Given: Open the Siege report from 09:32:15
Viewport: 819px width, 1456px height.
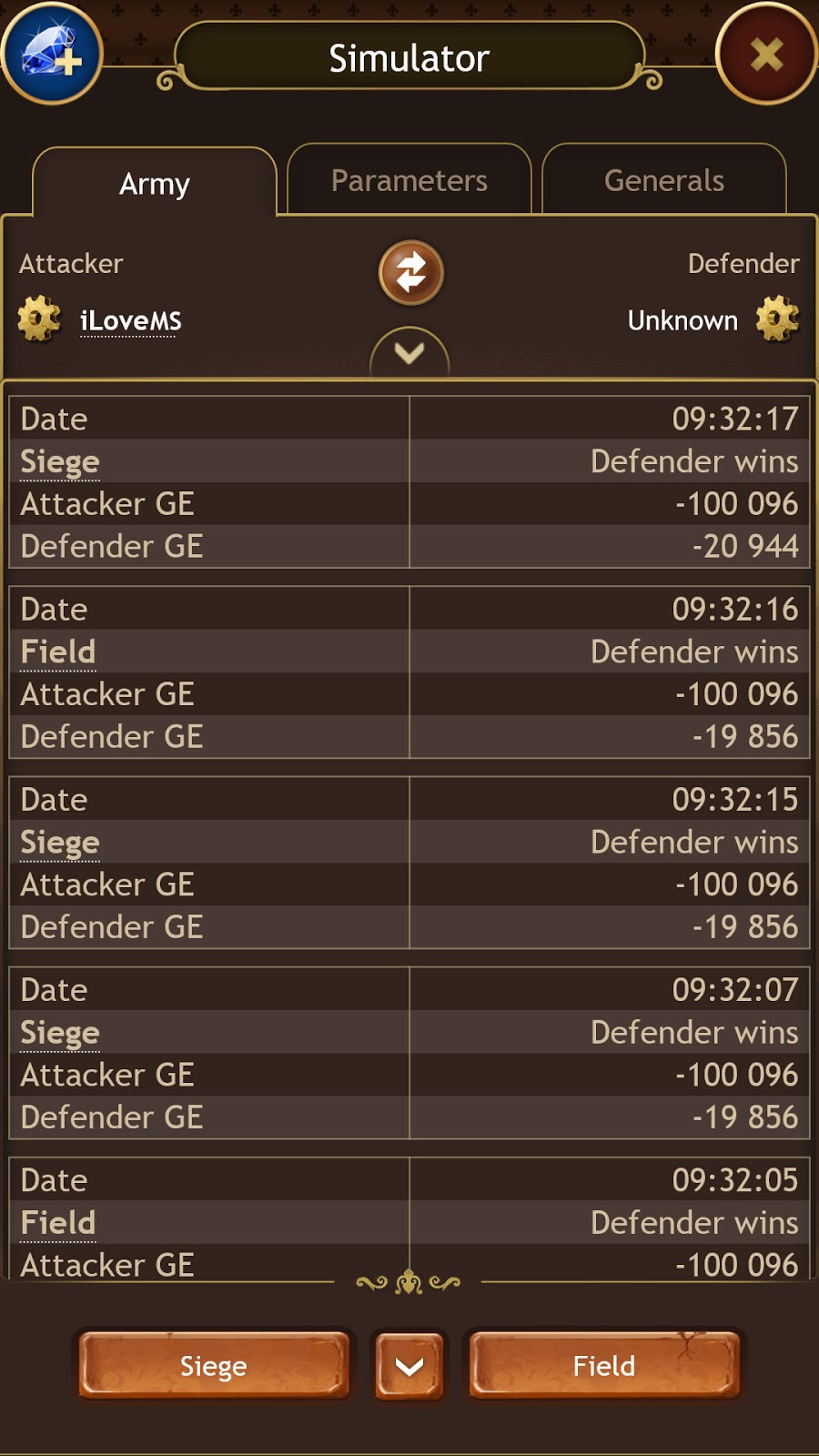Looking at the screenshot, I should pyautogui.click(x=60, y=843).
